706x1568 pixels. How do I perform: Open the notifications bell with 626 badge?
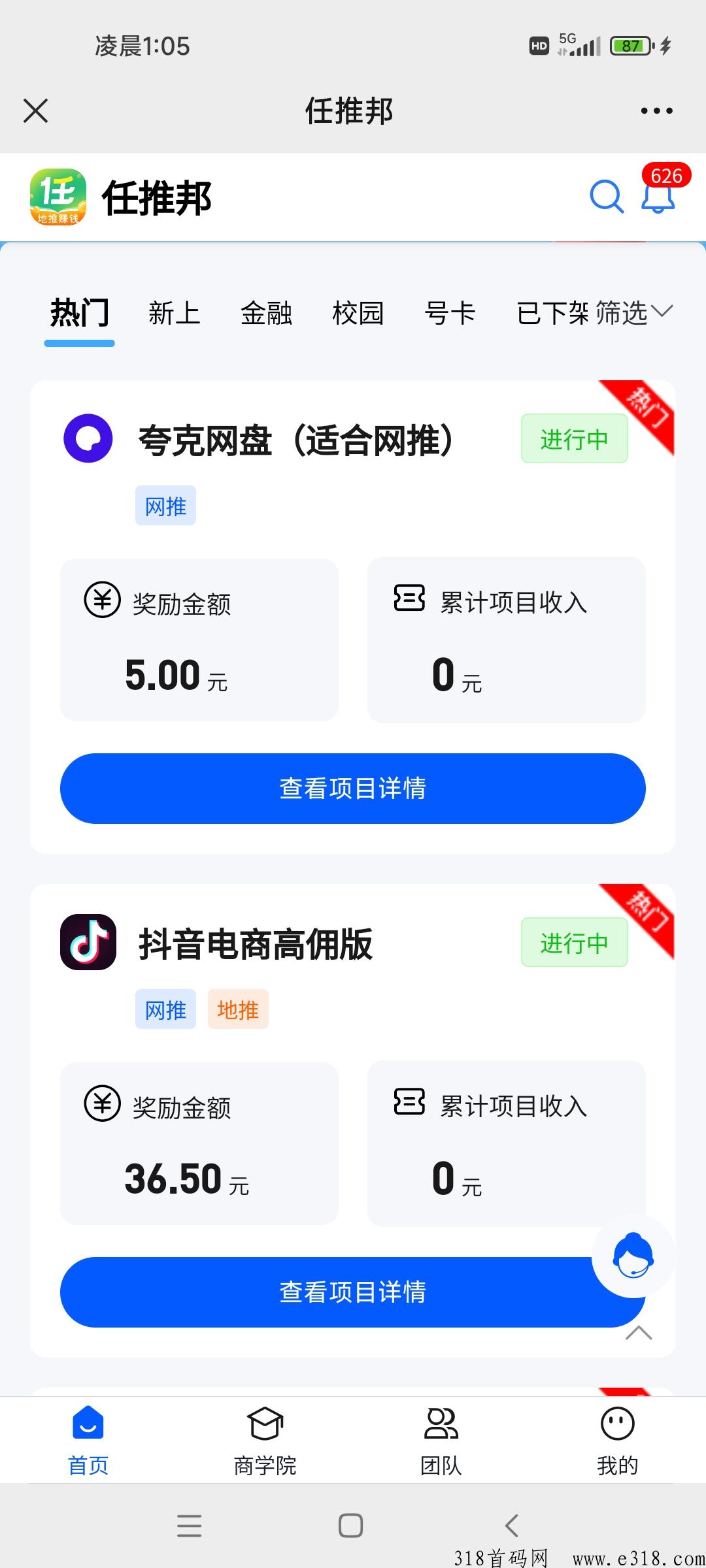pyautogui.click(x=659, y=195)
